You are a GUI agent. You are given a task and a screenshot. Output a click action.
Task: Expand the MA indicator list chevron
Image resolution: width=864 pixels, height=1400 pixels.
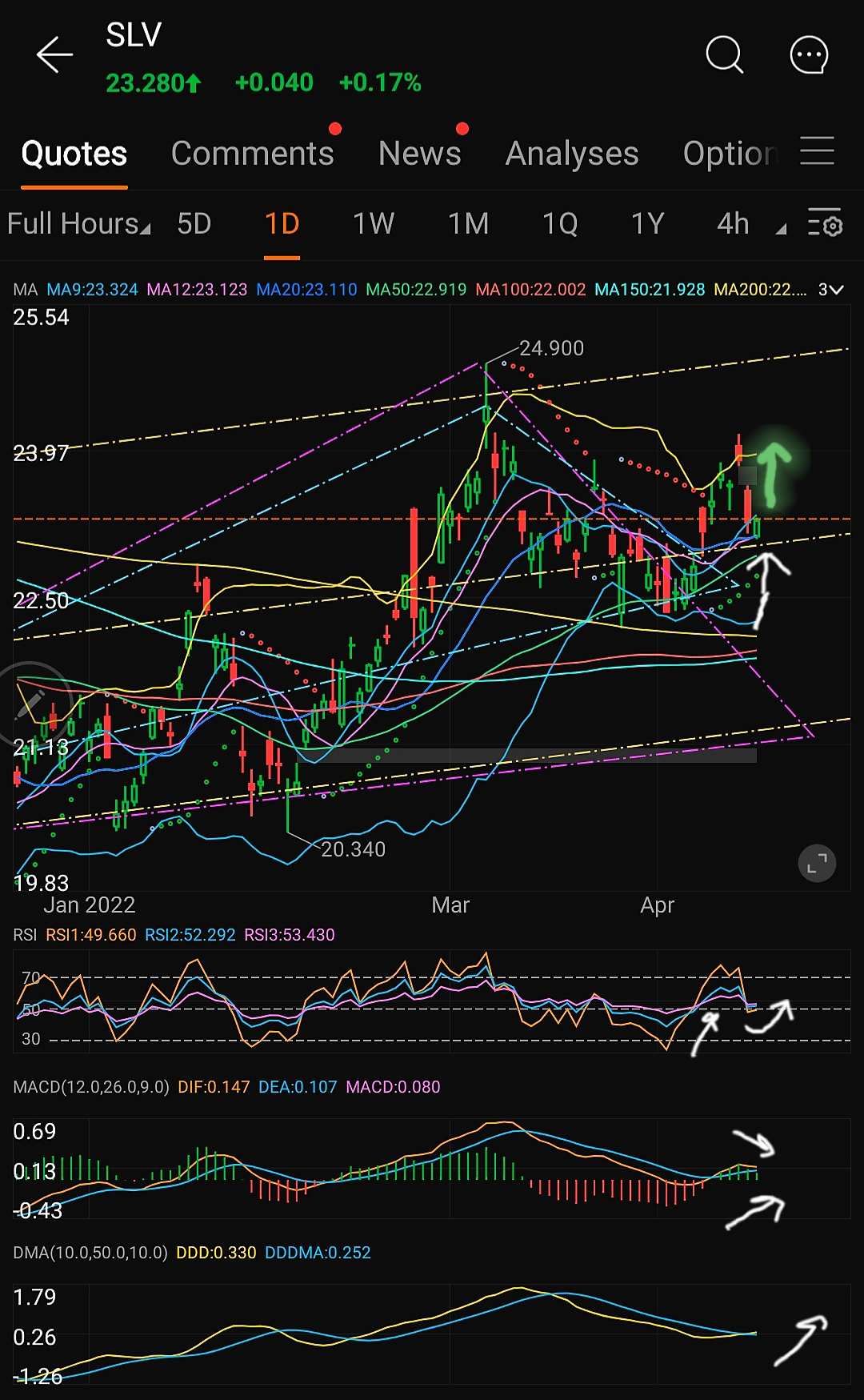[831, 290]
